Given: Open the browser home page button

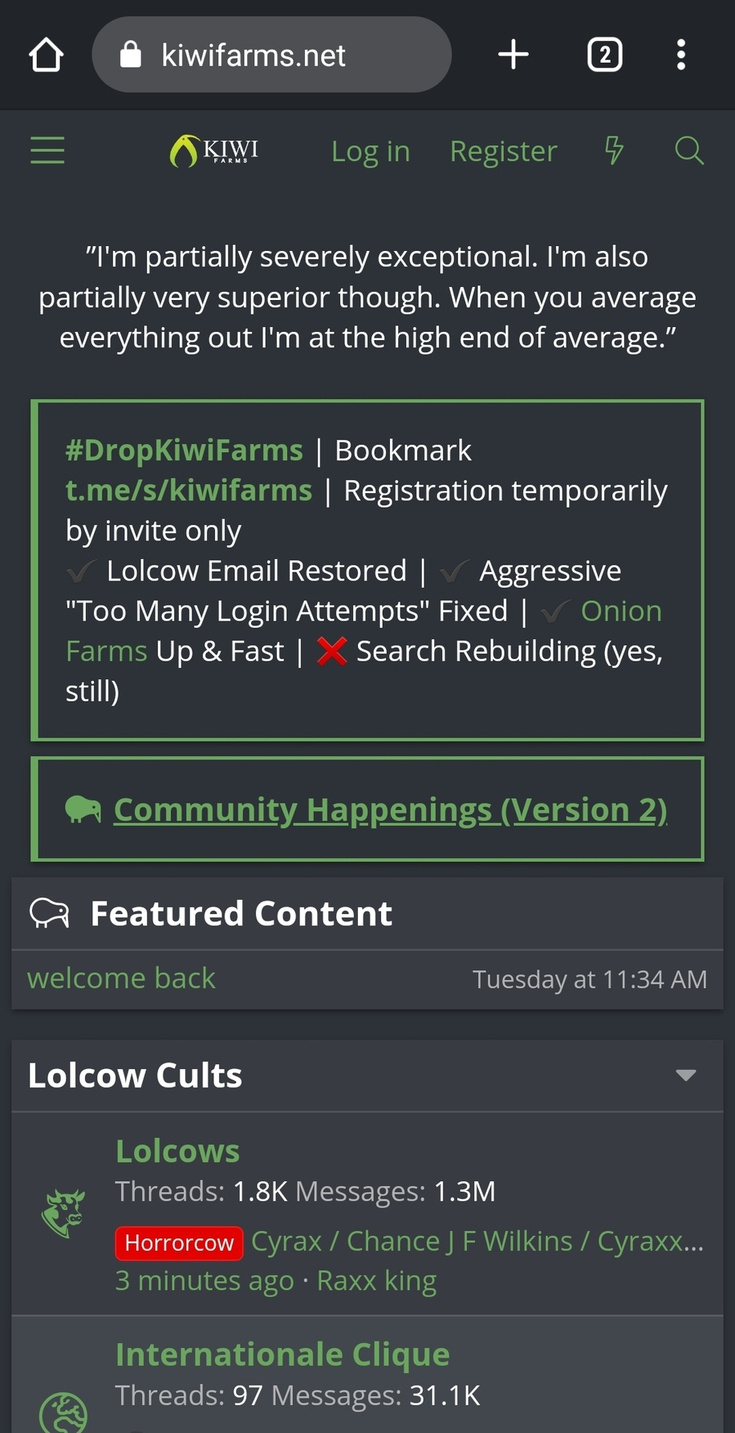Looking at the screenshot, I should pos(46,55).
